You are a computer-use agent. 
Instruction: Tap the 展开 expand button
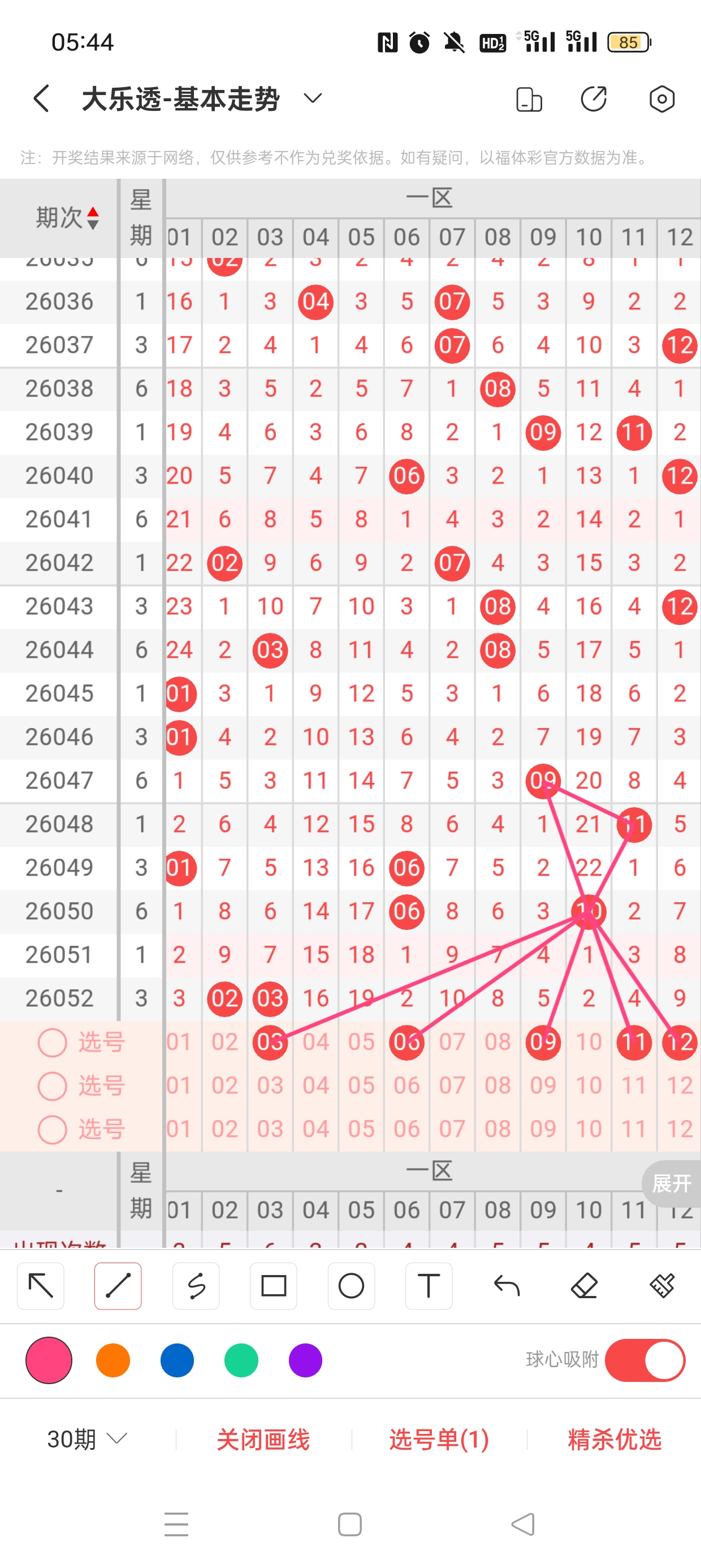(672, 1183)
